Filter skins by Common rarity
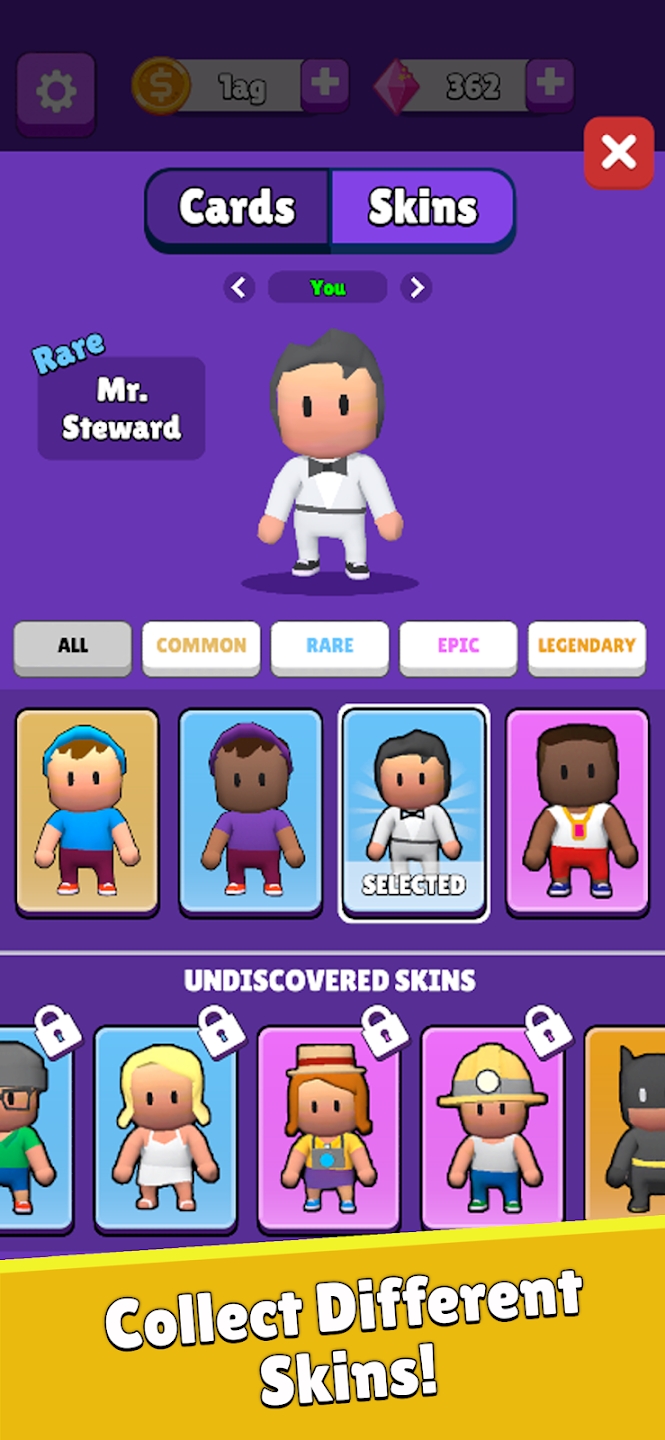The width and height of the screenshot is (665, 1440). [x=201, y=646]
